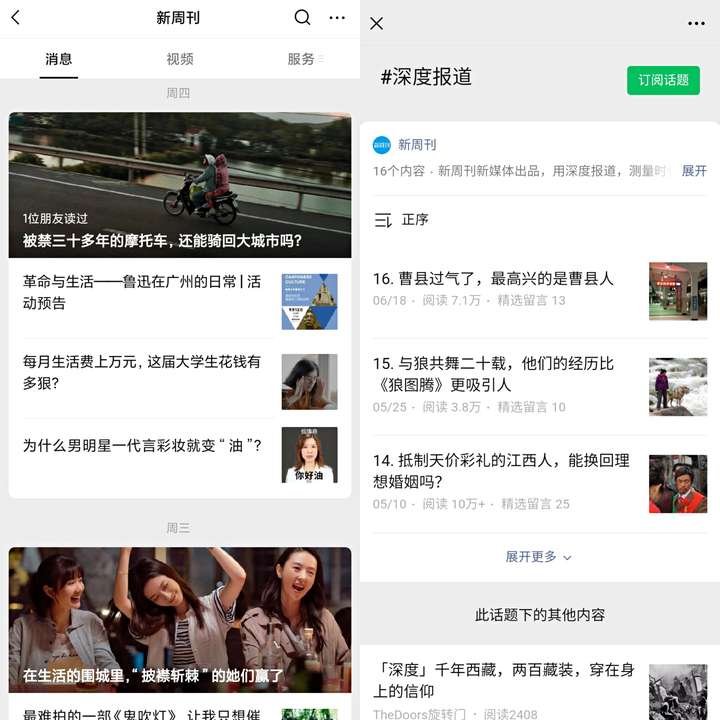Expand the topic description with 展开

tap(694, 171)
